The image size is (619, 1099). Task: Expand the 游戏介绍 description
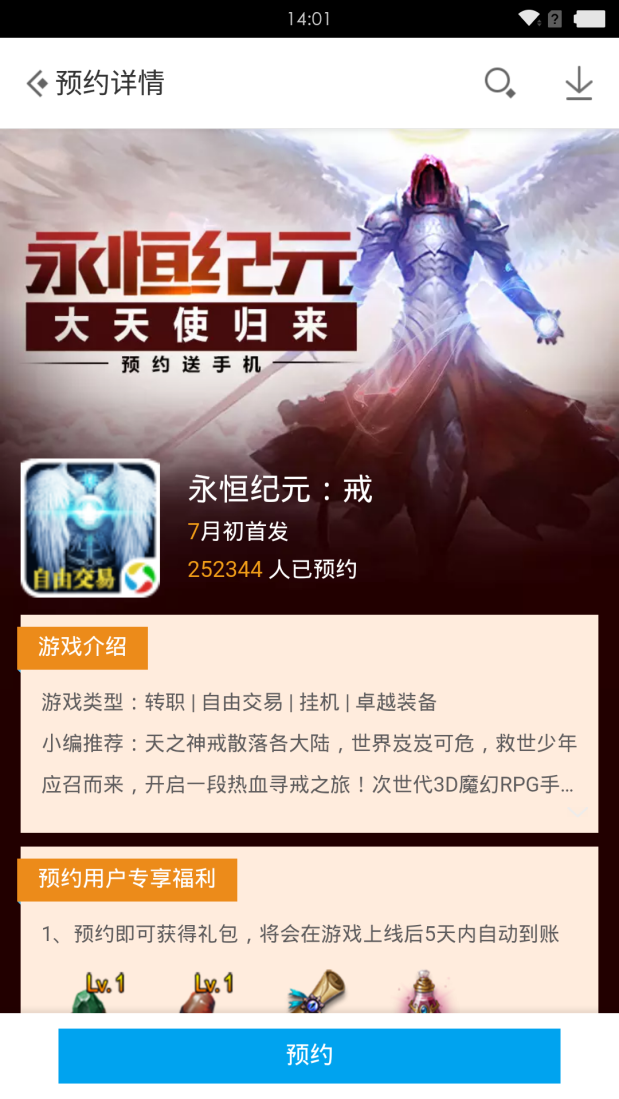click(x=577, y=811)
